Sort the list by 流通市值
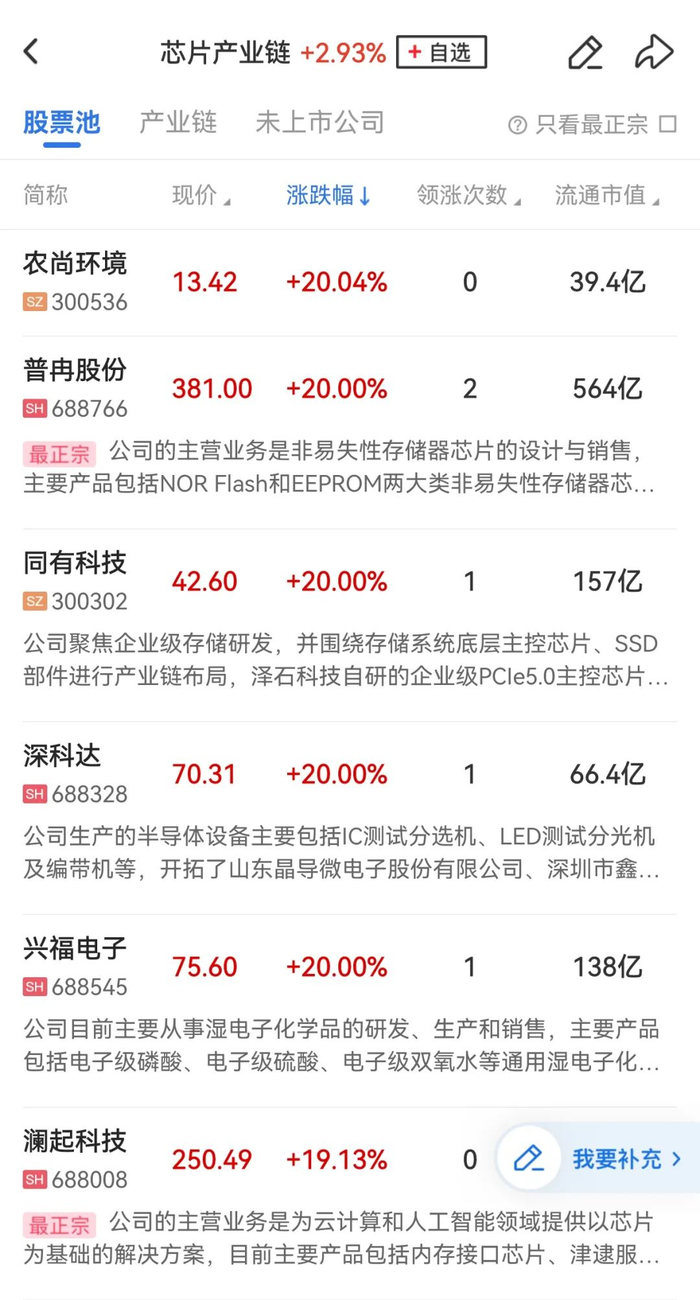 (608, 196)
